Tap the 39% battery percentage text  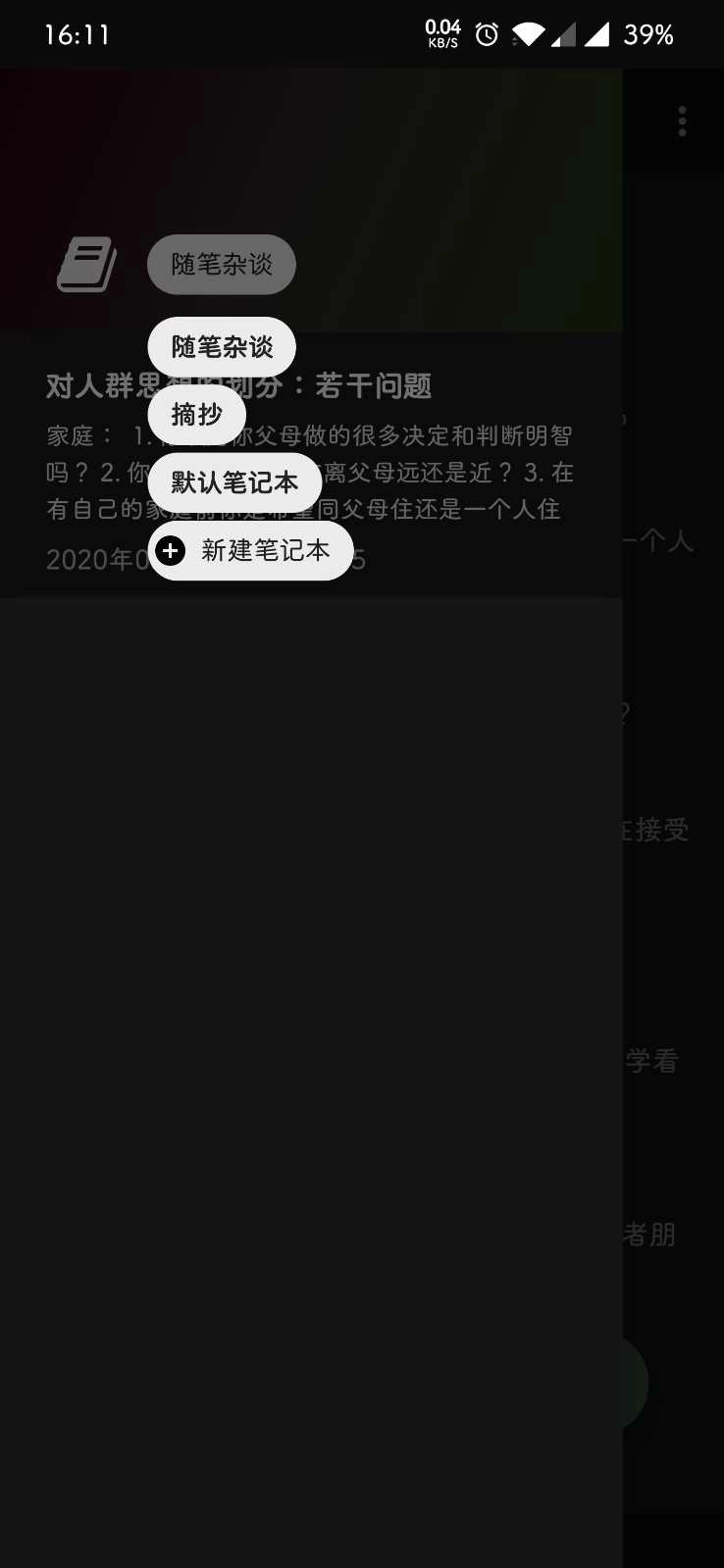click(x=647, y=33)
